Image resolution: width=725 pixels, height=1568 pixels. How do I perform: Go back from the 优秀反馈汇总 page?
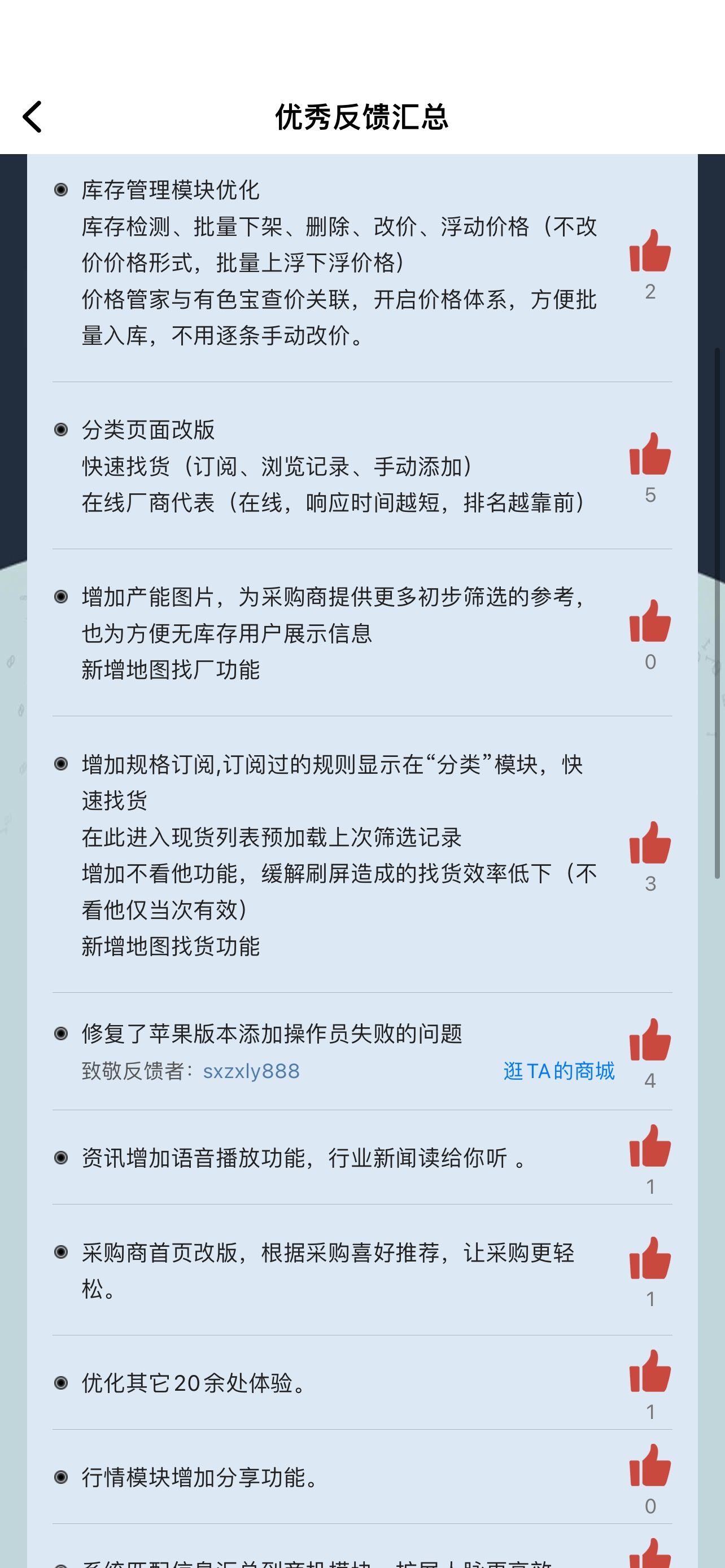32,116
